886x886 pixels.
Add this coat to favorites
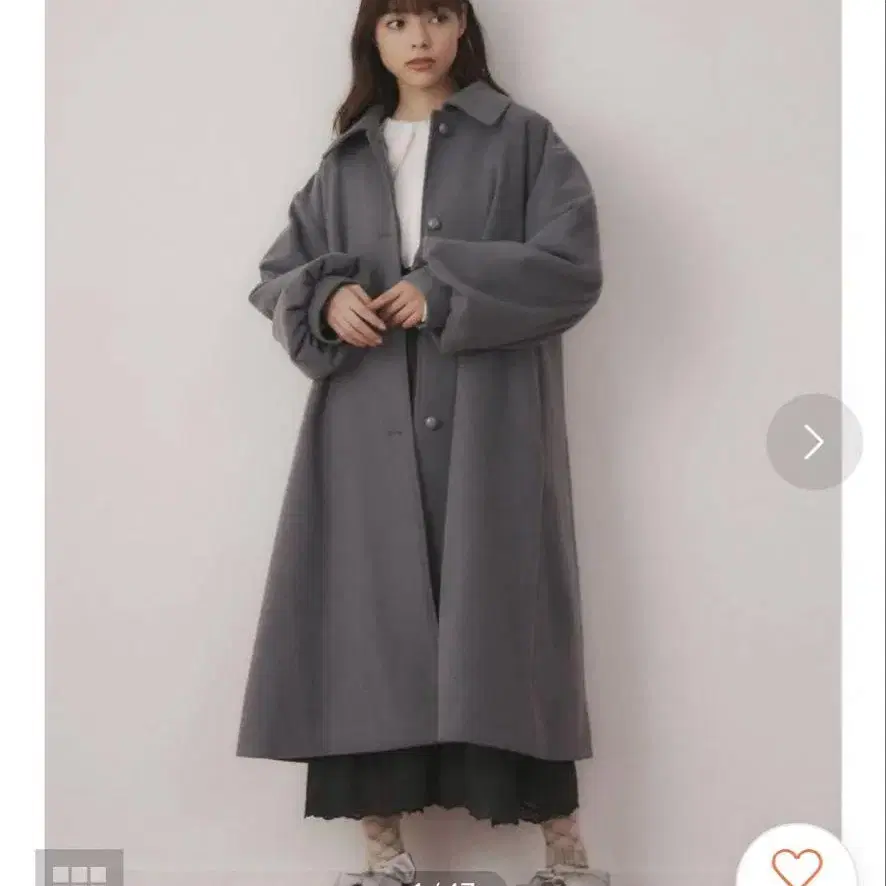tap(797, 863)
